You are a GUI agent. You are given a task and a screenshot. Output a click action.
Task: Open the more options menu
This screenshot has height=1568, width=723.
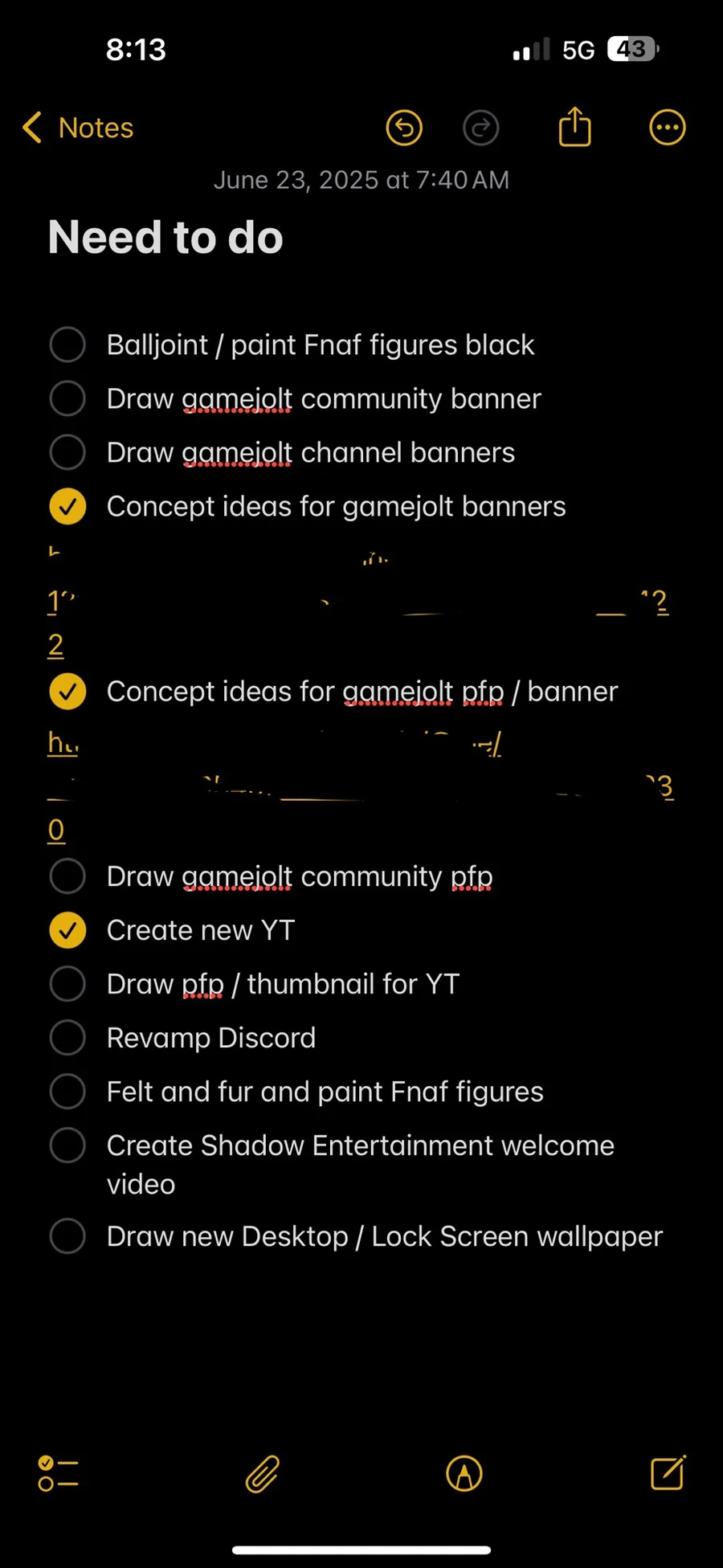pos(668,128)
